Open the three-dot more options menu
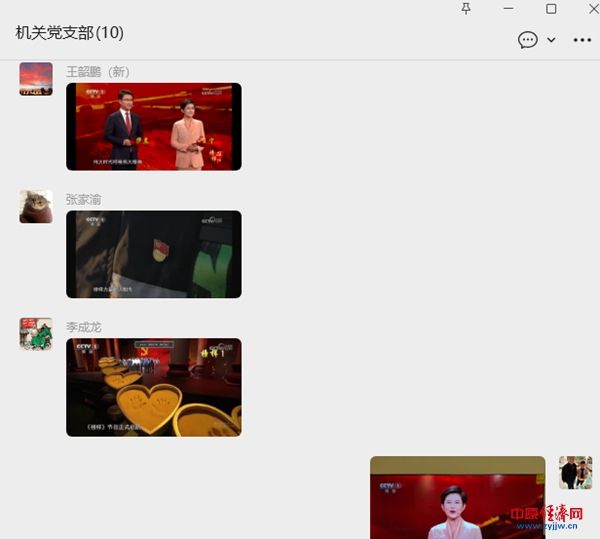This screenshot has height=539, width=600. coord(582,40)
